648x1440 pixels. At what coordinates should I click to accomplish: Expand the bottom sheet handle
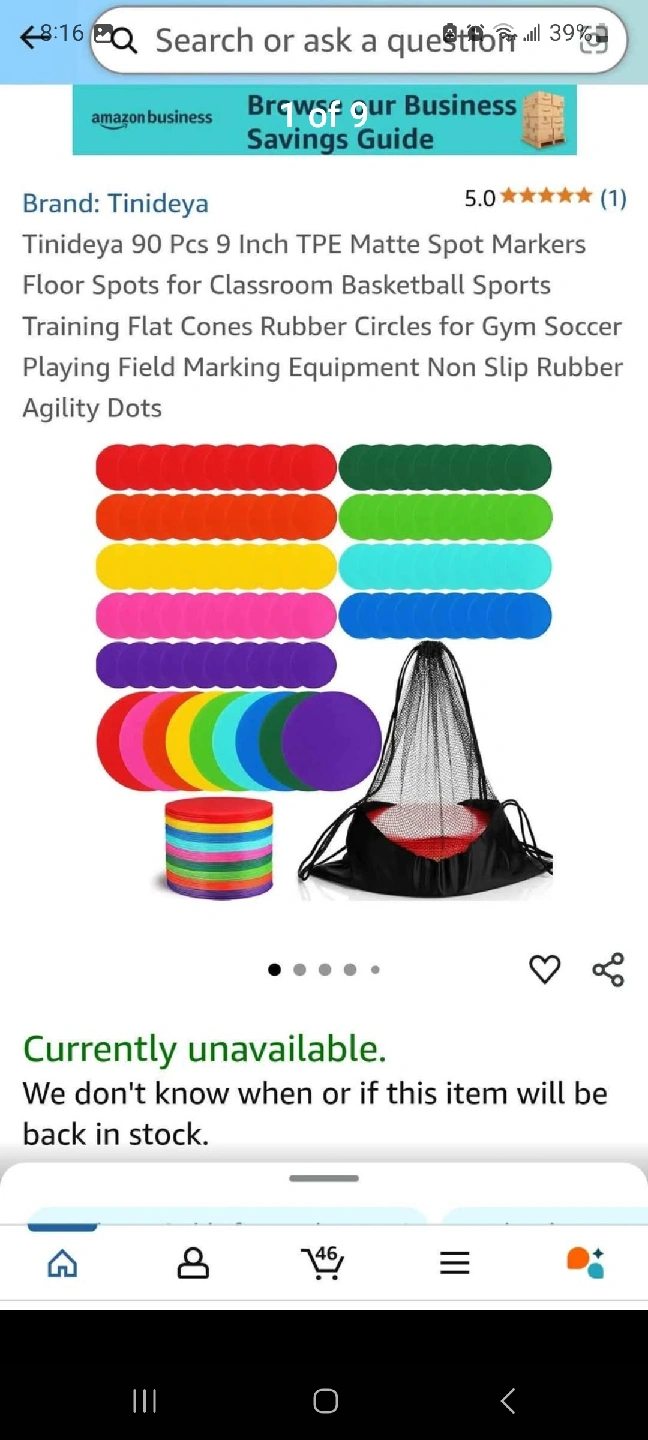(324, 1178)
